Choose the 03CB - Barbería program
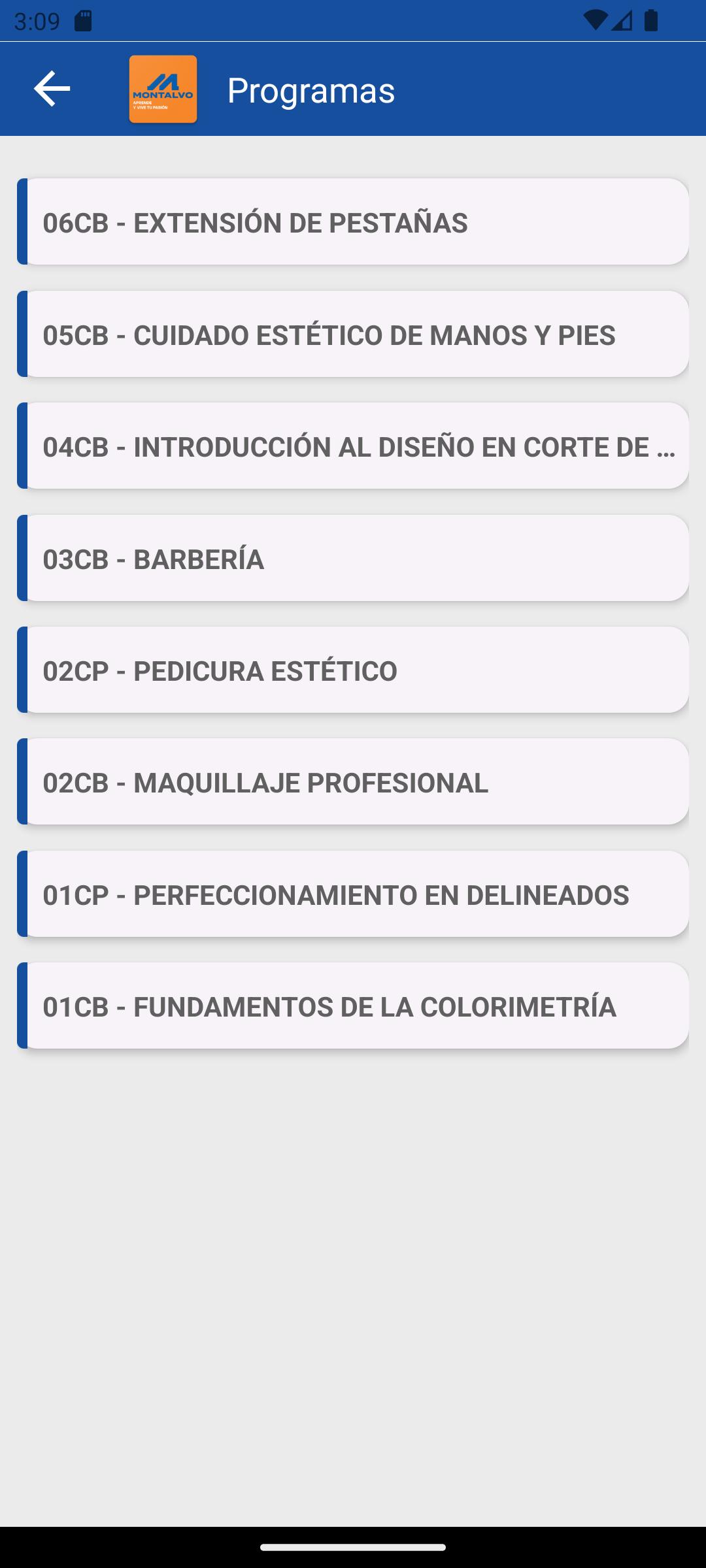The height and width of the screenshot is (1568, 706). 353,558
